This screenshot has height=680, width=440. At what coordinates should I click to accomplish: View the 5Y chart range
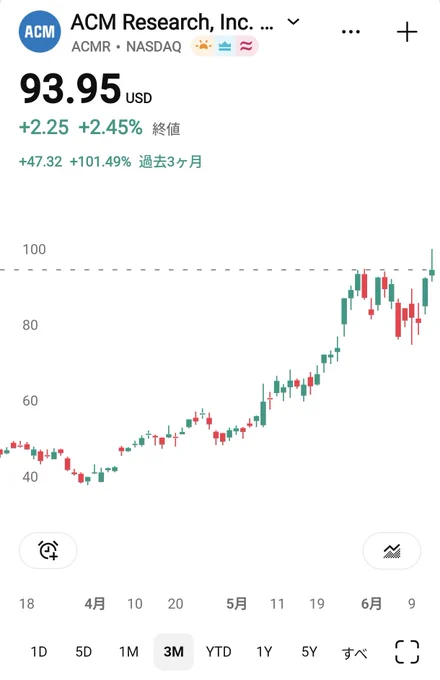pyautogui.click(x=309, y=651)
